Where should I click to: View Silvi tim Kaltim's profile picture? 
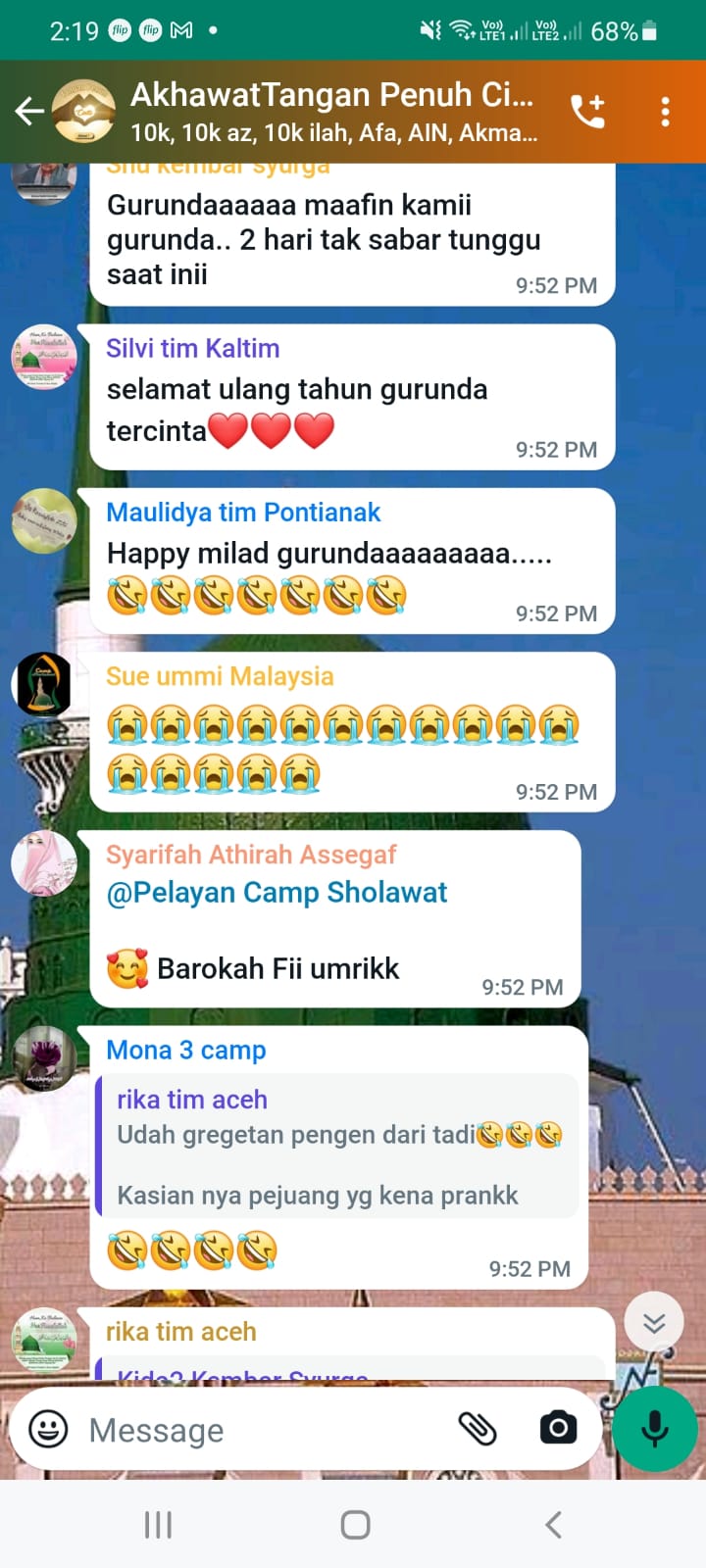click(44, 357)
